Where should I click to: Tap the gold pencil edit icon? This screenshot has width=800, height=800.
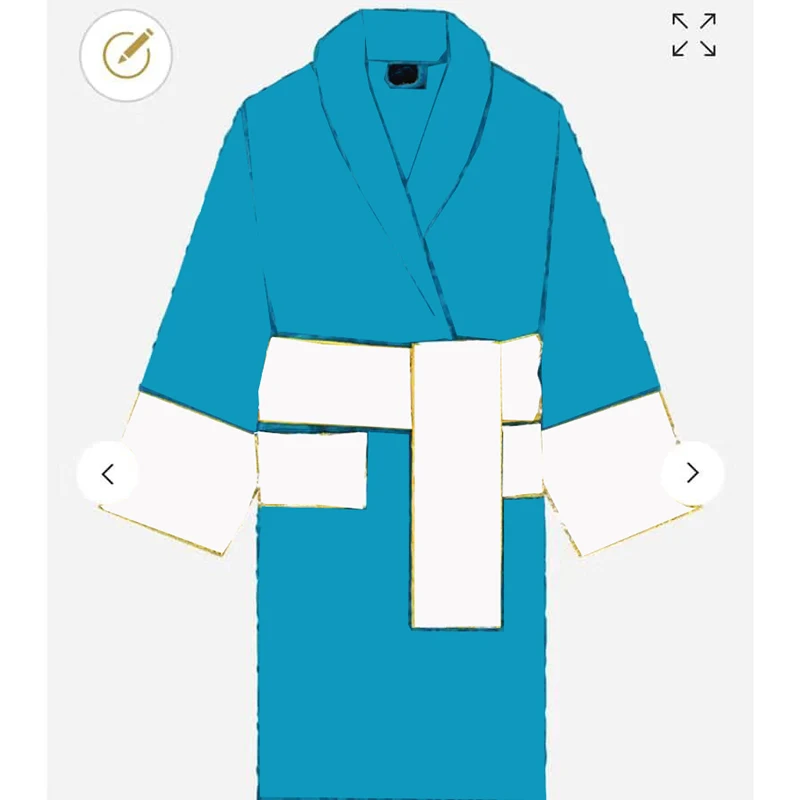coord(126,55)
